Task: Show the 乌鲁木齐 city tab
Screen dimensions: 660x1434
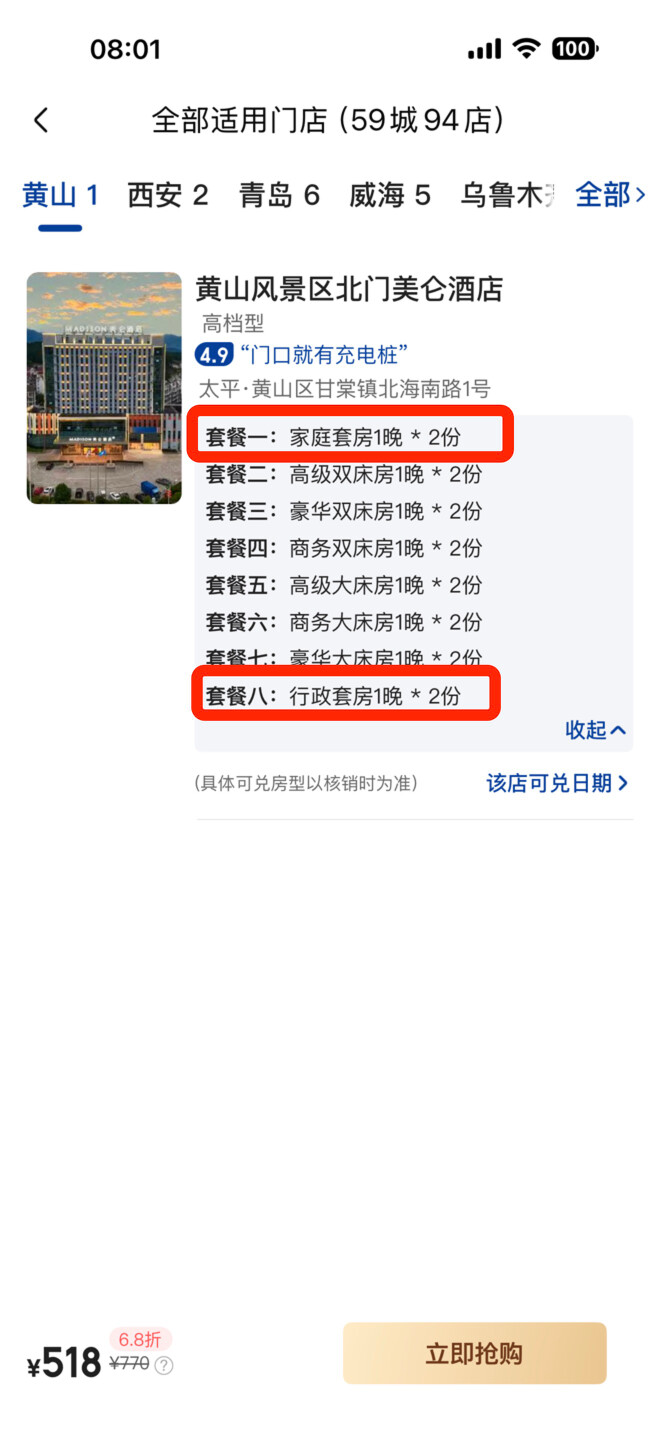Action: pyautogui.click(x=505, y=195)
